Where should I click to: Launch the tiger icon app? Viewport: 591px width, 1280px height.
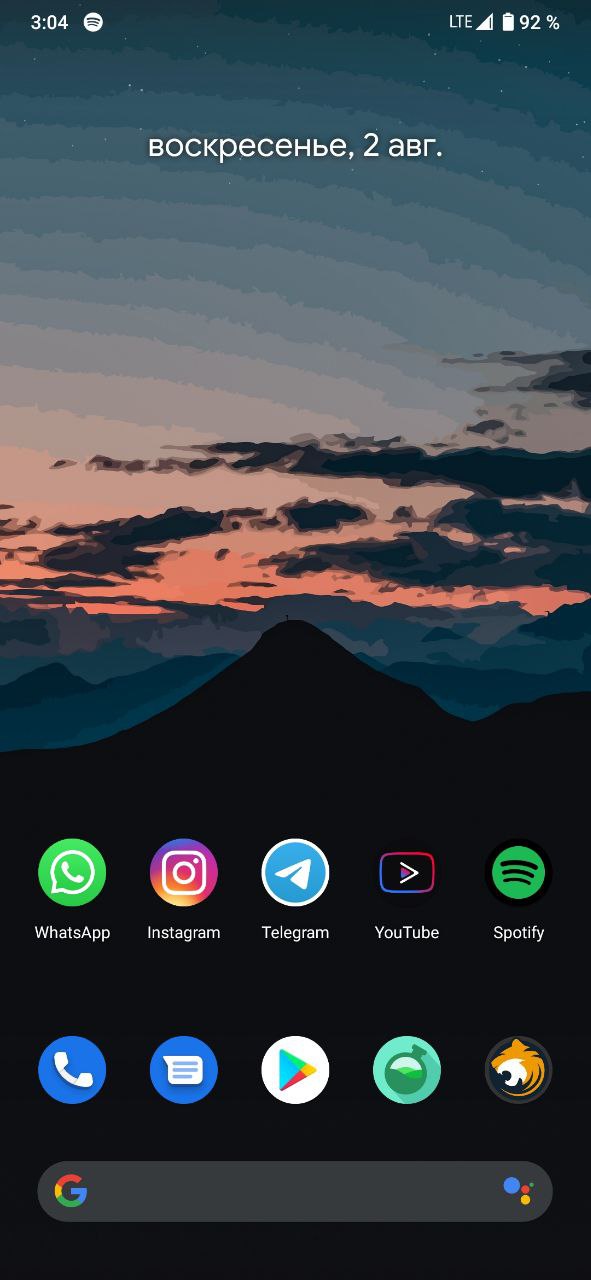click(x=518, y=1070)
